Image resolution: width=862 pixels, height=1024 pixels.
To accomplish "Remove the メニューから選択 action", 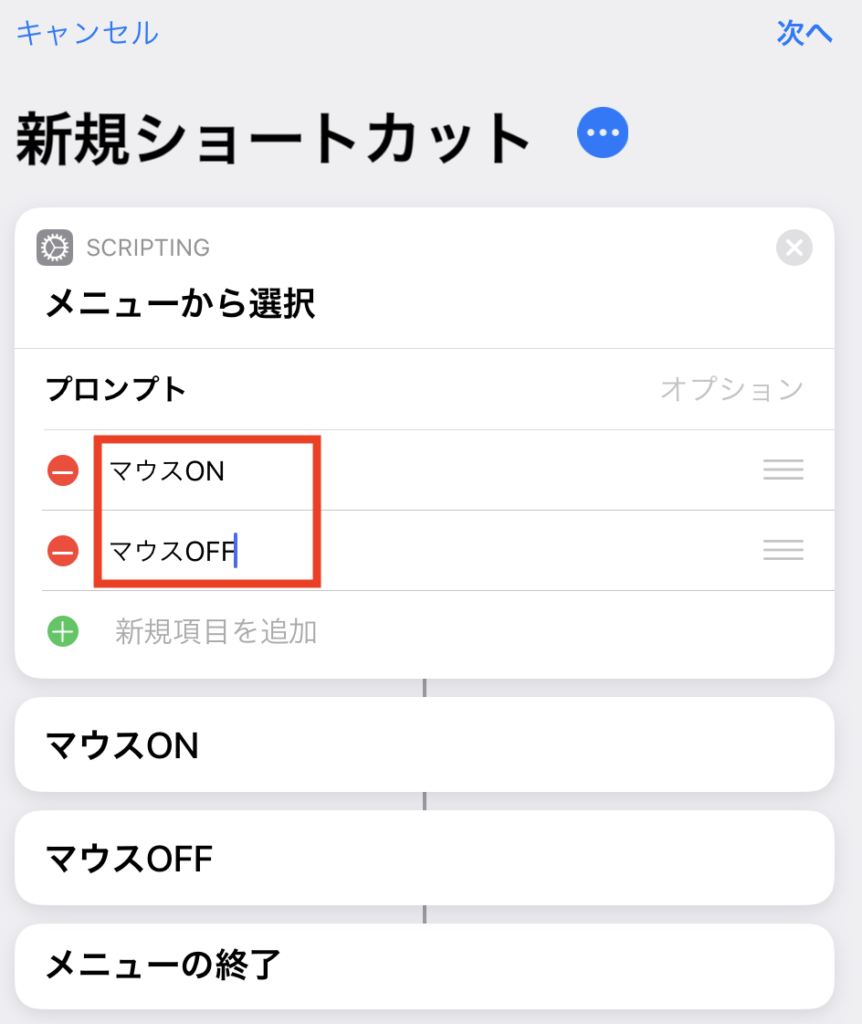I will pyautogui.click(x=794, y=247).
